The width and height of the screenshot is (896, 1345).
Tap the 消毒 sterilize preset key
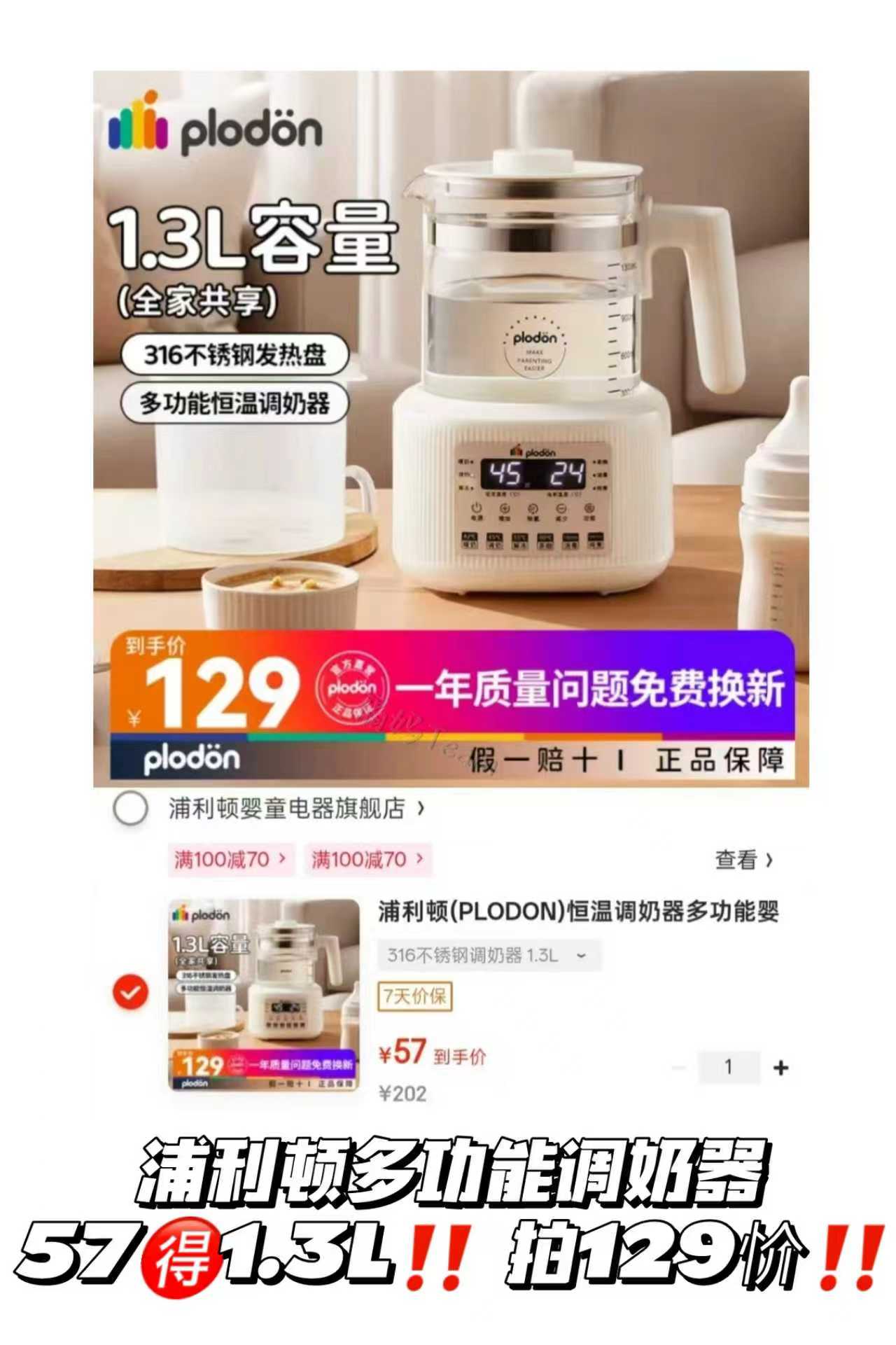point(571,541)
